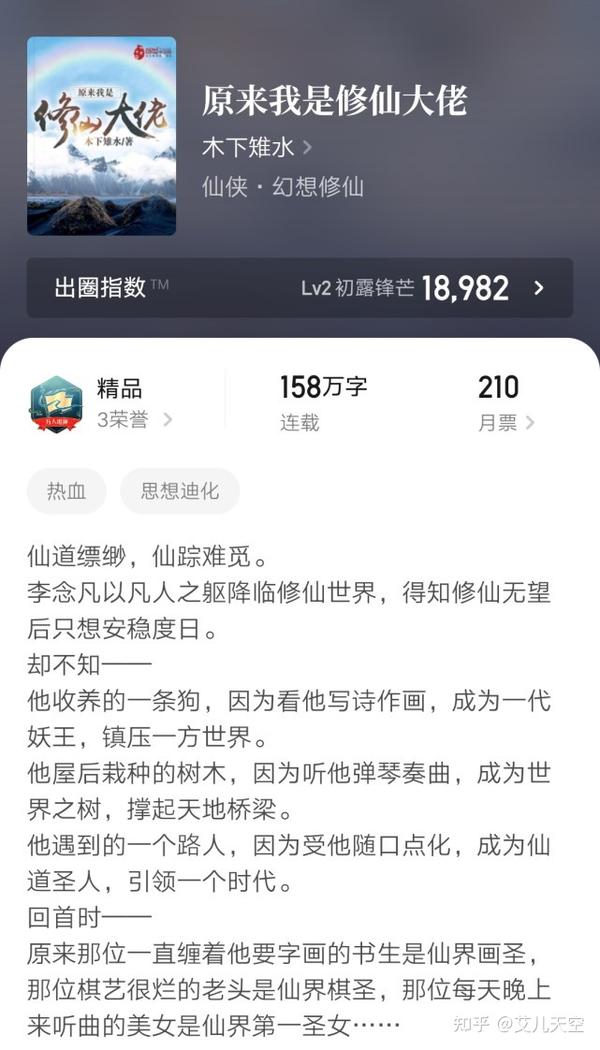Select the 思想迪化 tag chip
The image size is (600, 1050).
[179, 491]
